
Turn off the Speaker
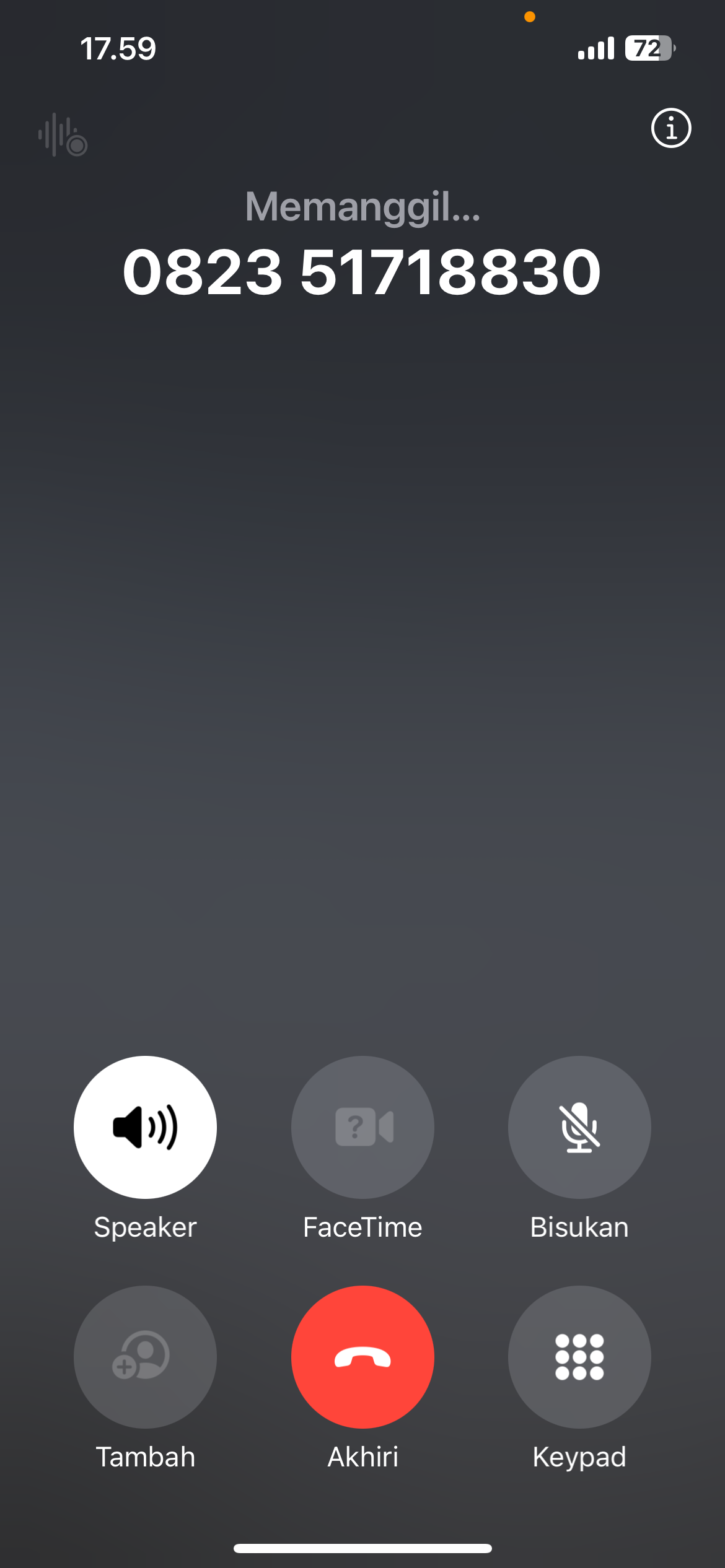pos(145,1126)
